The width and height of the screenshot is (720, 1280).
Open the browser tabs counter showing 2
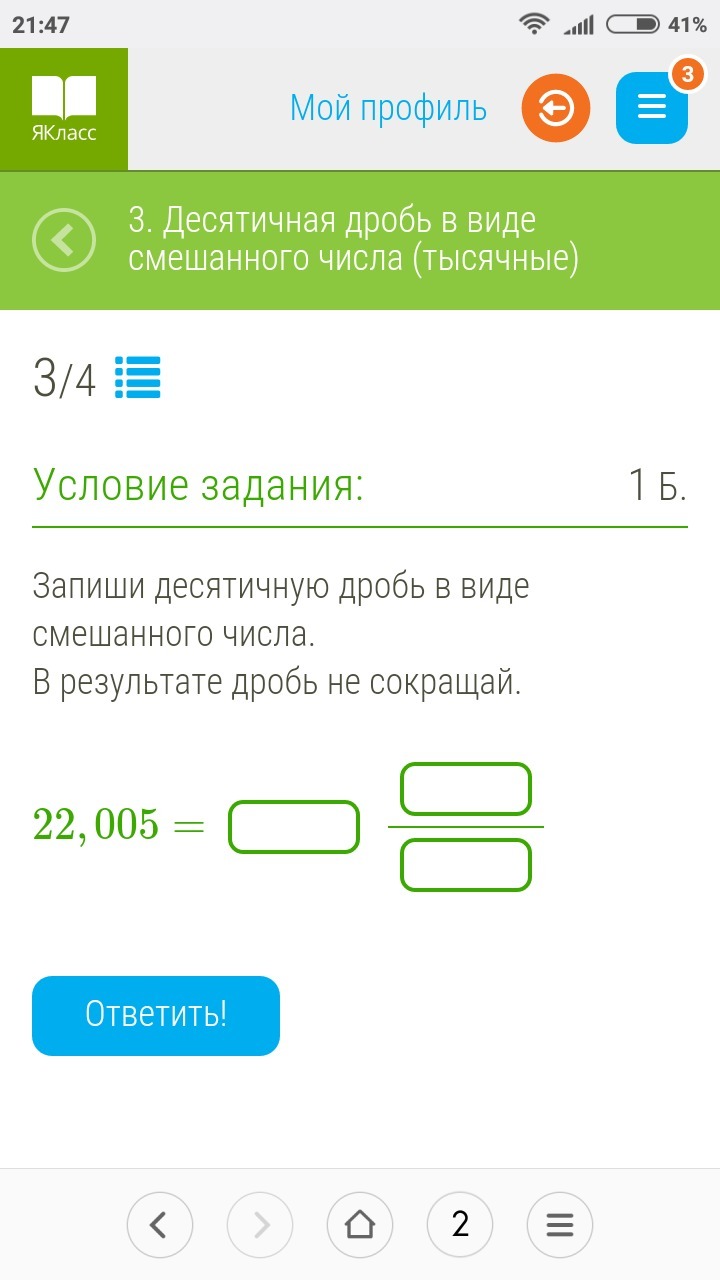460,1224
